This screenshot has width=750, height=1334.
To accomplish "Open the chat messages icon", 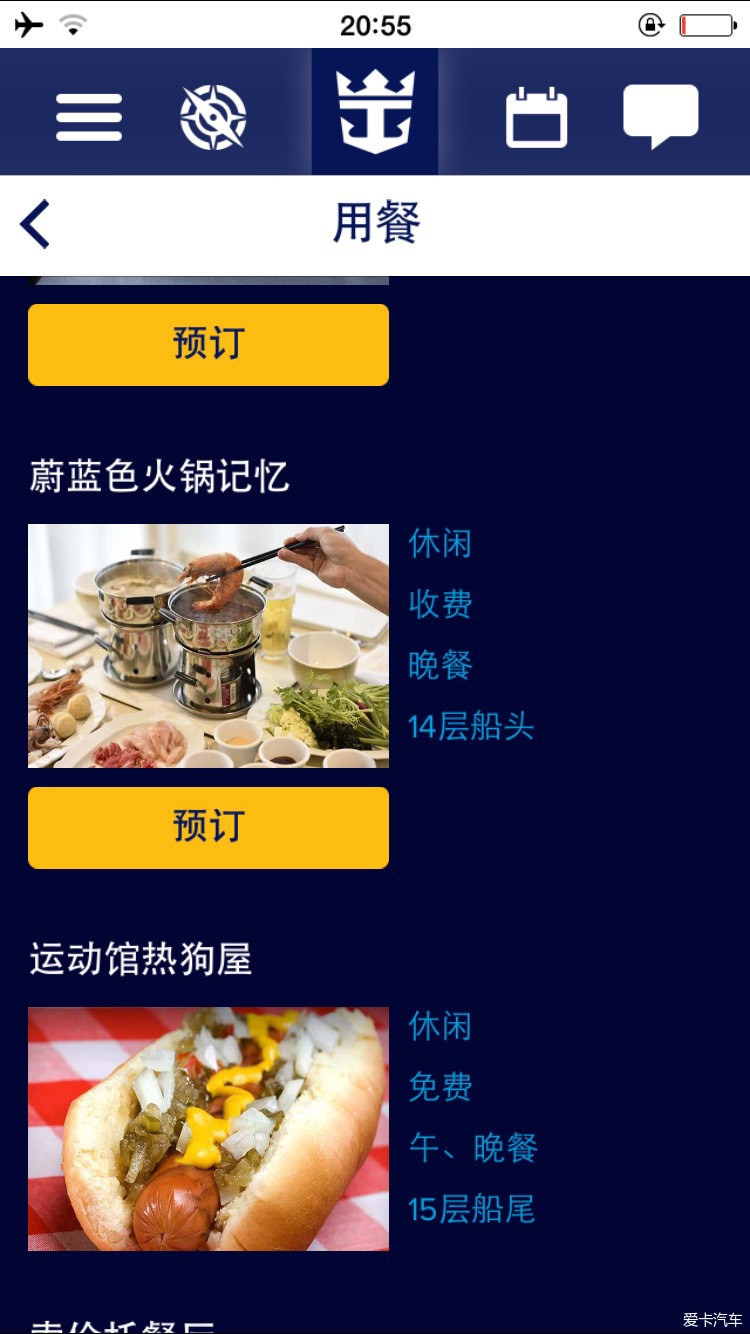I will [x=660, y=115].
